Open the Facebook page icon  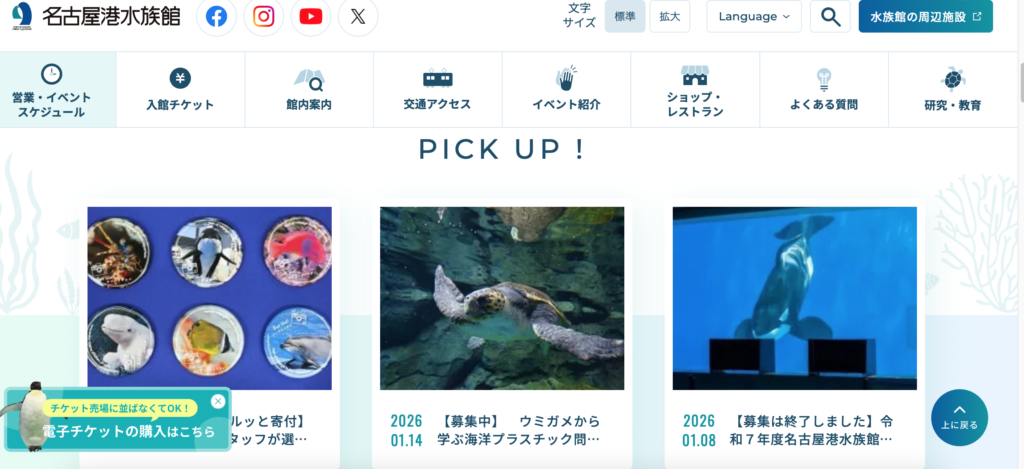pyautogui.click(x=217, y=16)
